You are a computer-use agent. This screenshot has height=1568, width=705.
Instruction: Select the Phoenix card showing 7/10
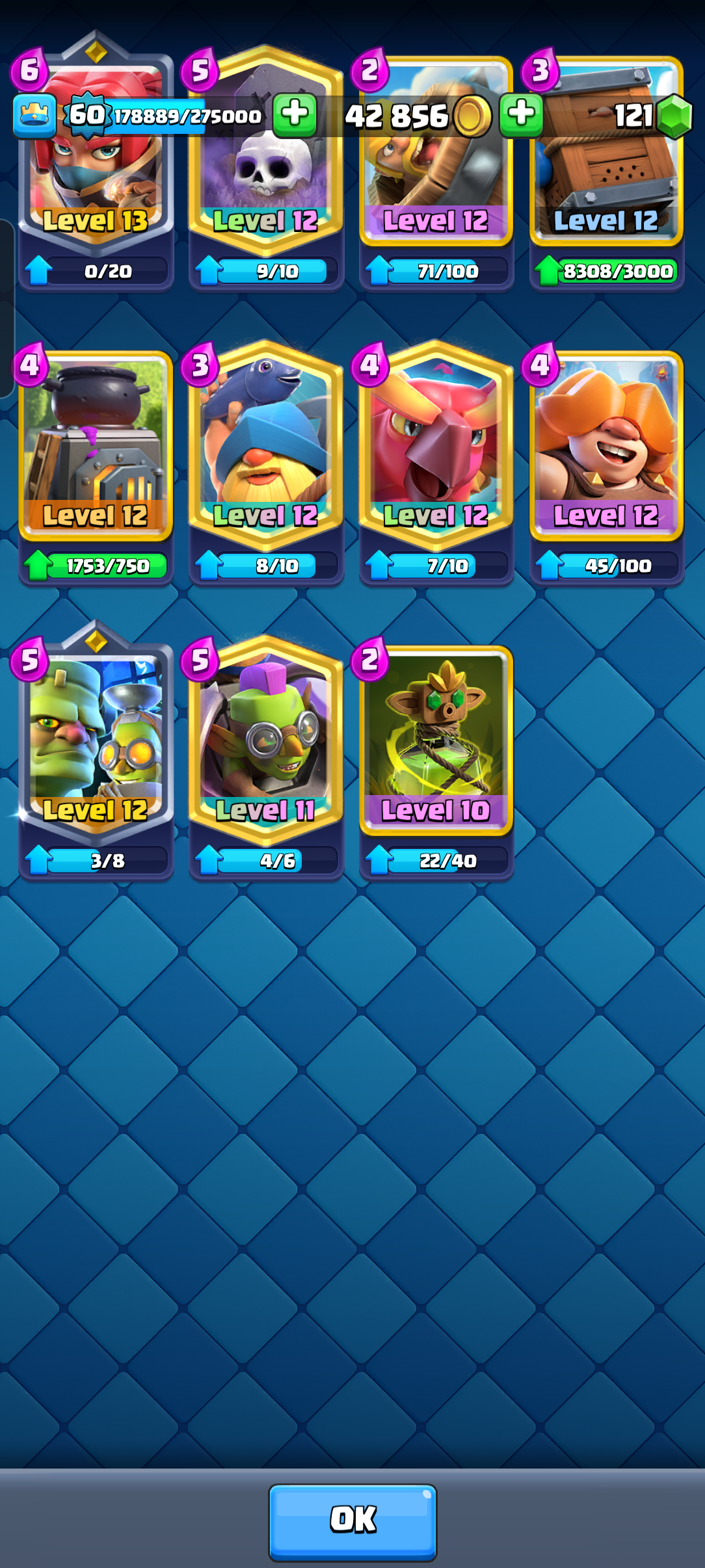pyautogui.click(x=436, y=464)
